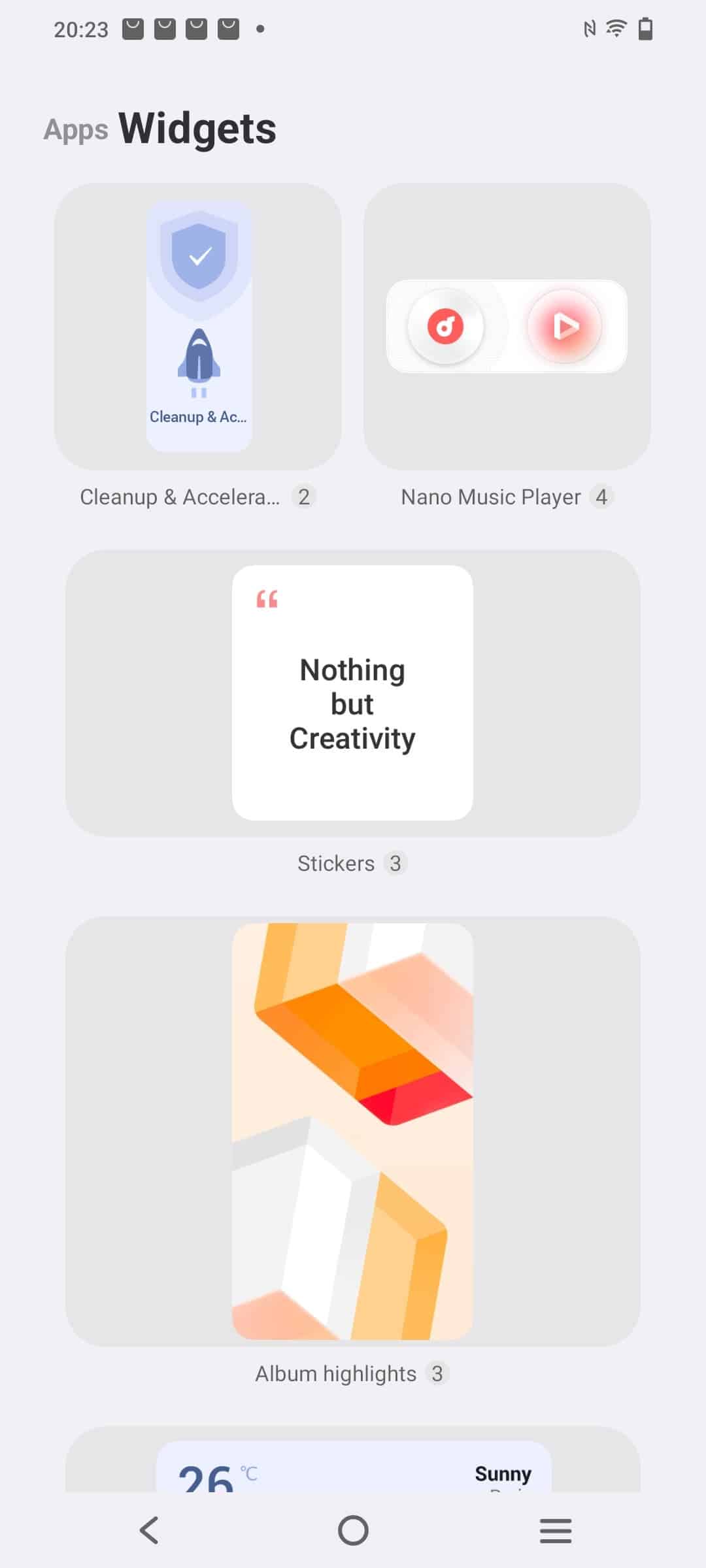Open Album highlights widget options
The width and height of the screenshot is (706, 1568).
click(352, 1131)
